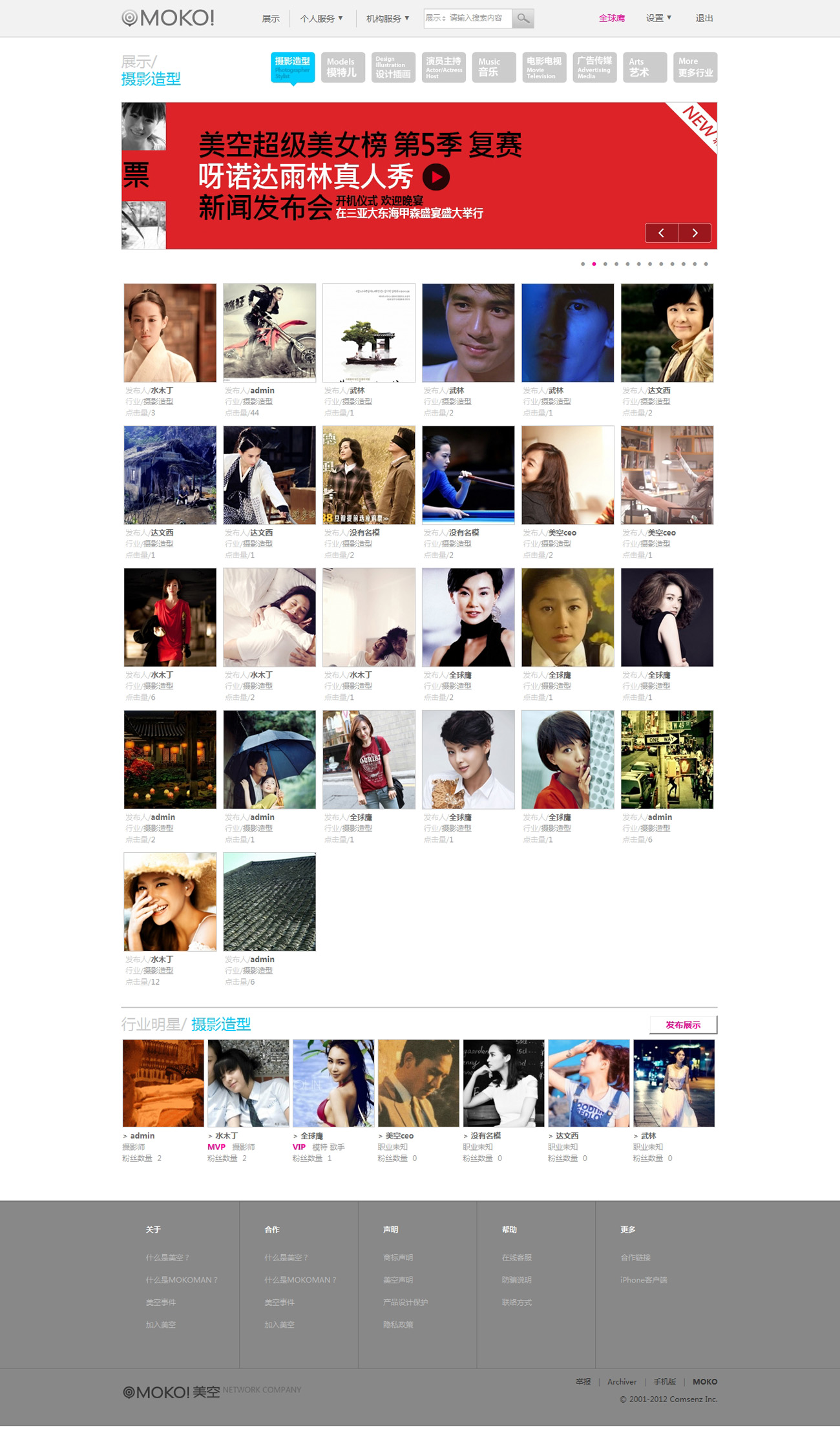Tap the 发布展示 publish button

pyautogui.click(x=682, y=1025)
